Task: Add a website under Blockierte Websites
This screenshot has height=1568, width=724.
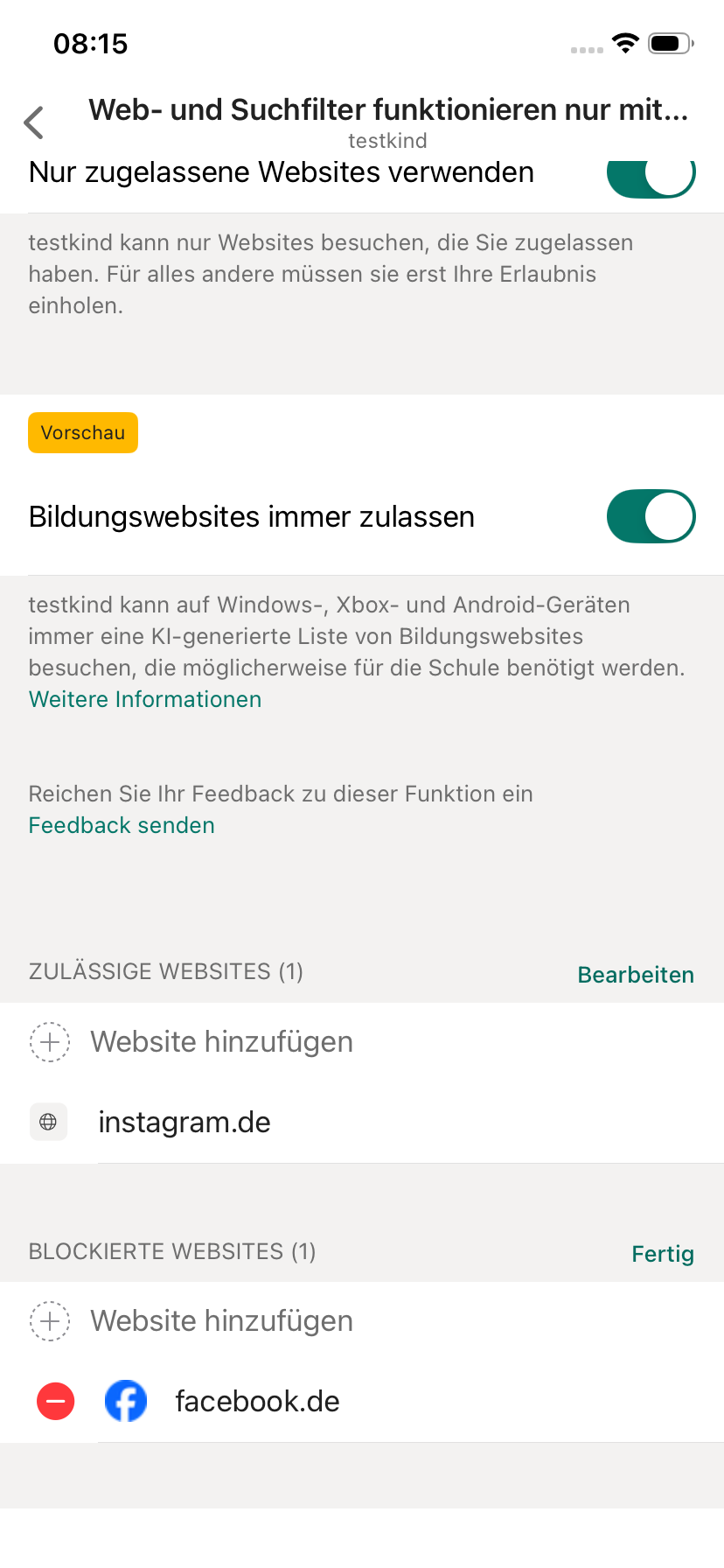Action: click(x=221, y=1320)
